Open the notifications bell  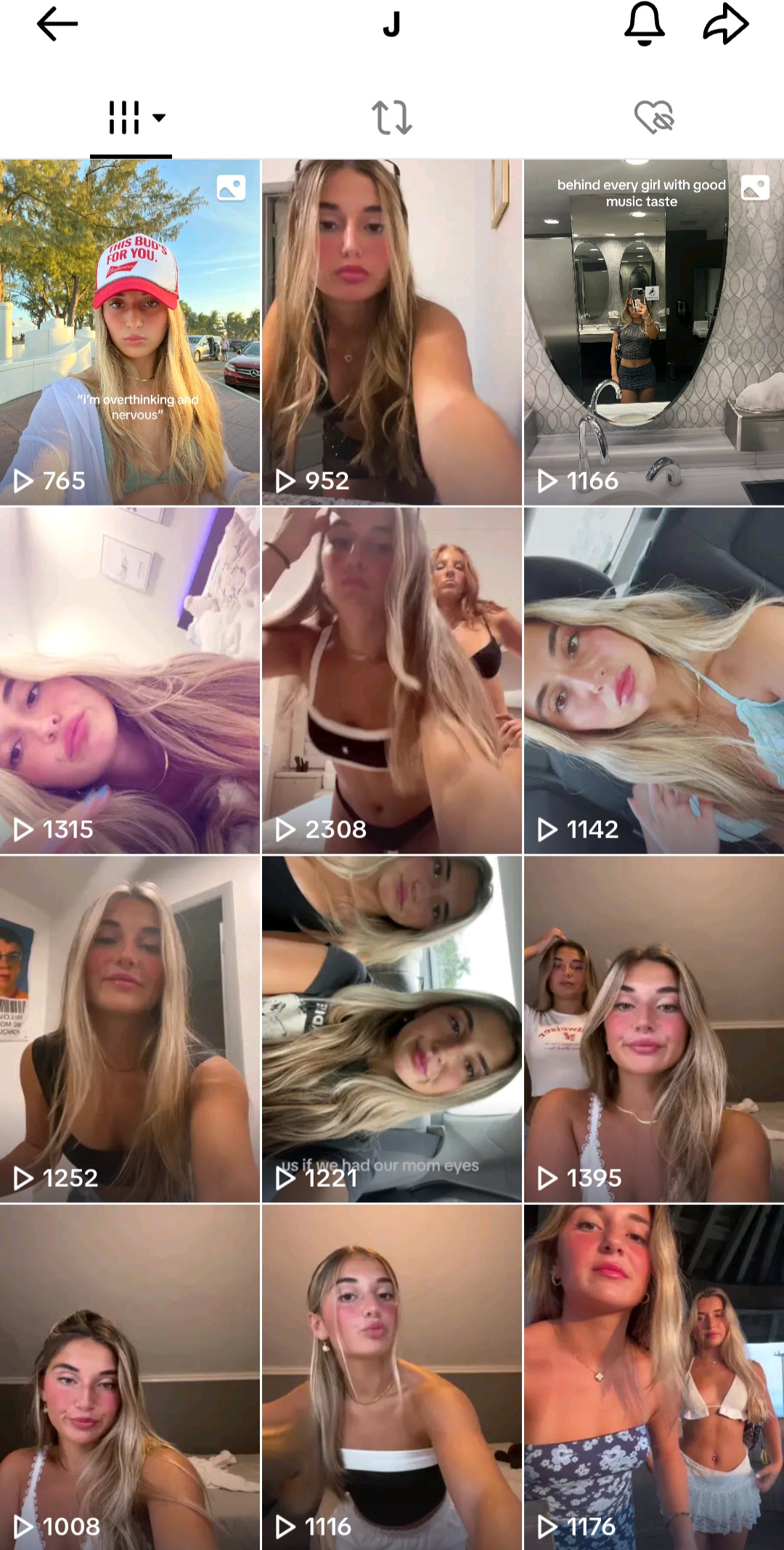(644, 24)
